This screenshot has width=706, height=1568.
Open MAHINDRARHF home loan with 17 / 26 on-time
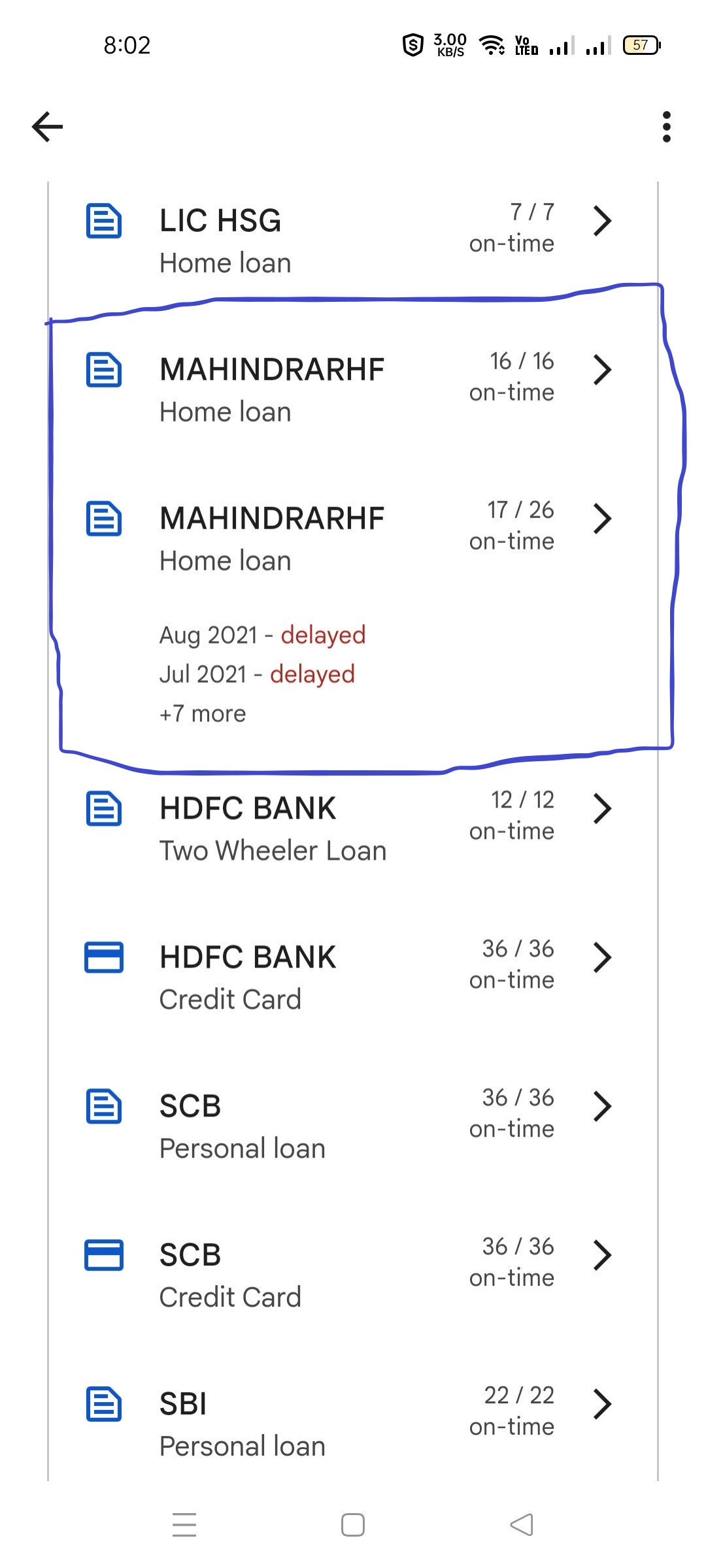tap(353, 538)
